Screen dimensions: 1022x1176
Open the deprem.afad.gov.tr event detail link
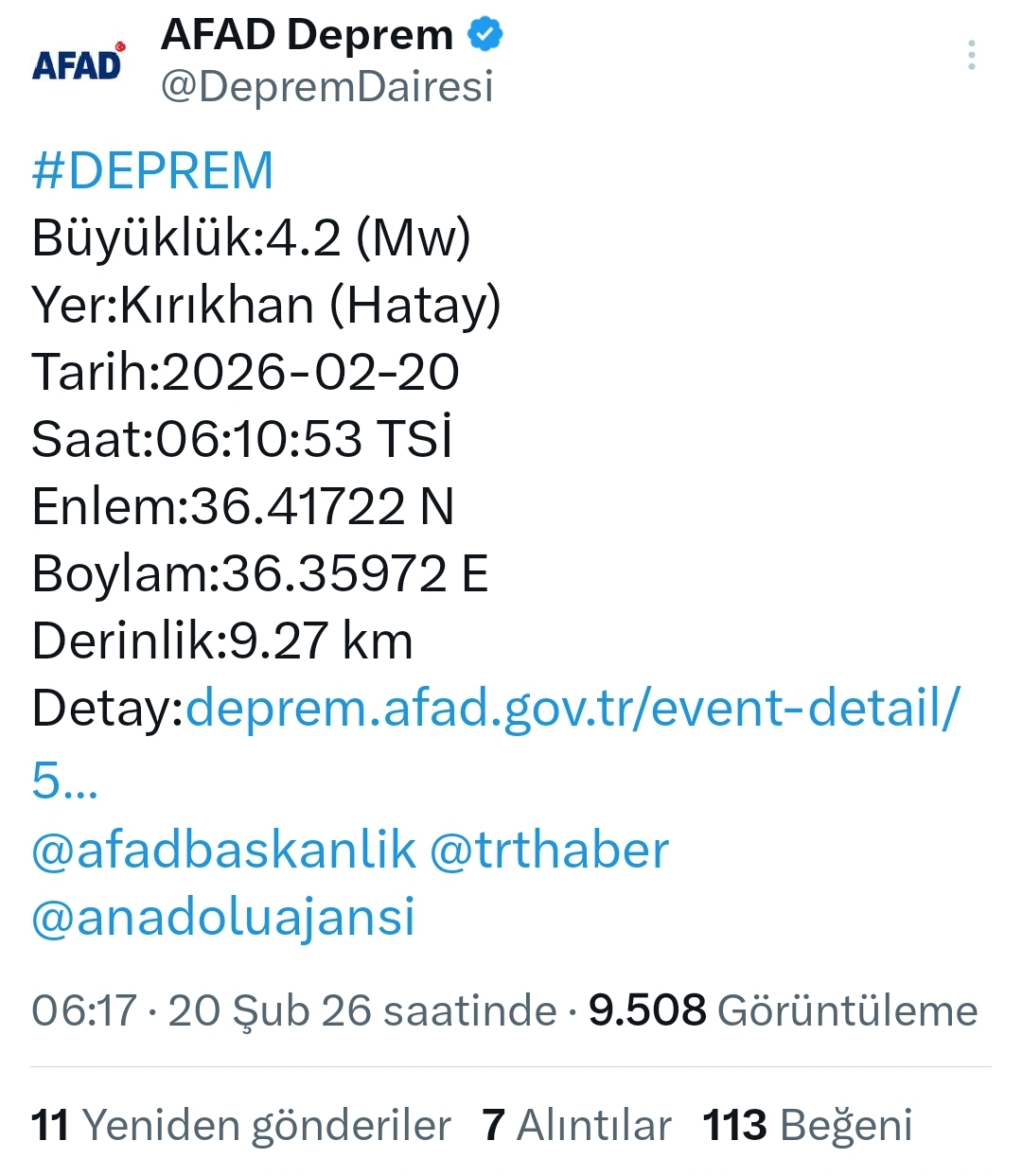[x=573, y=708]
